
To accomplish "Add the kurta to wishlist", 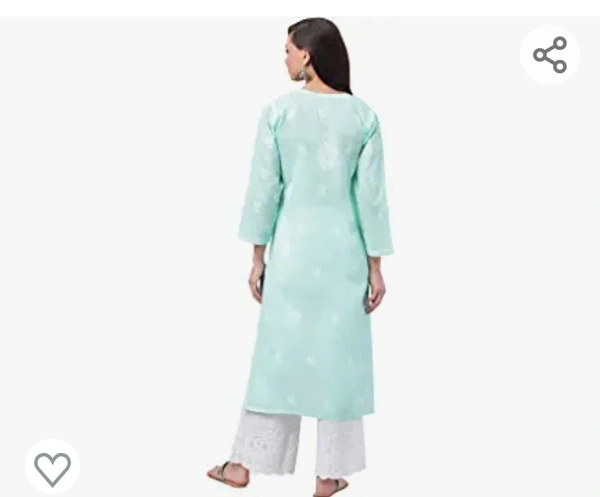I will 52,467.
